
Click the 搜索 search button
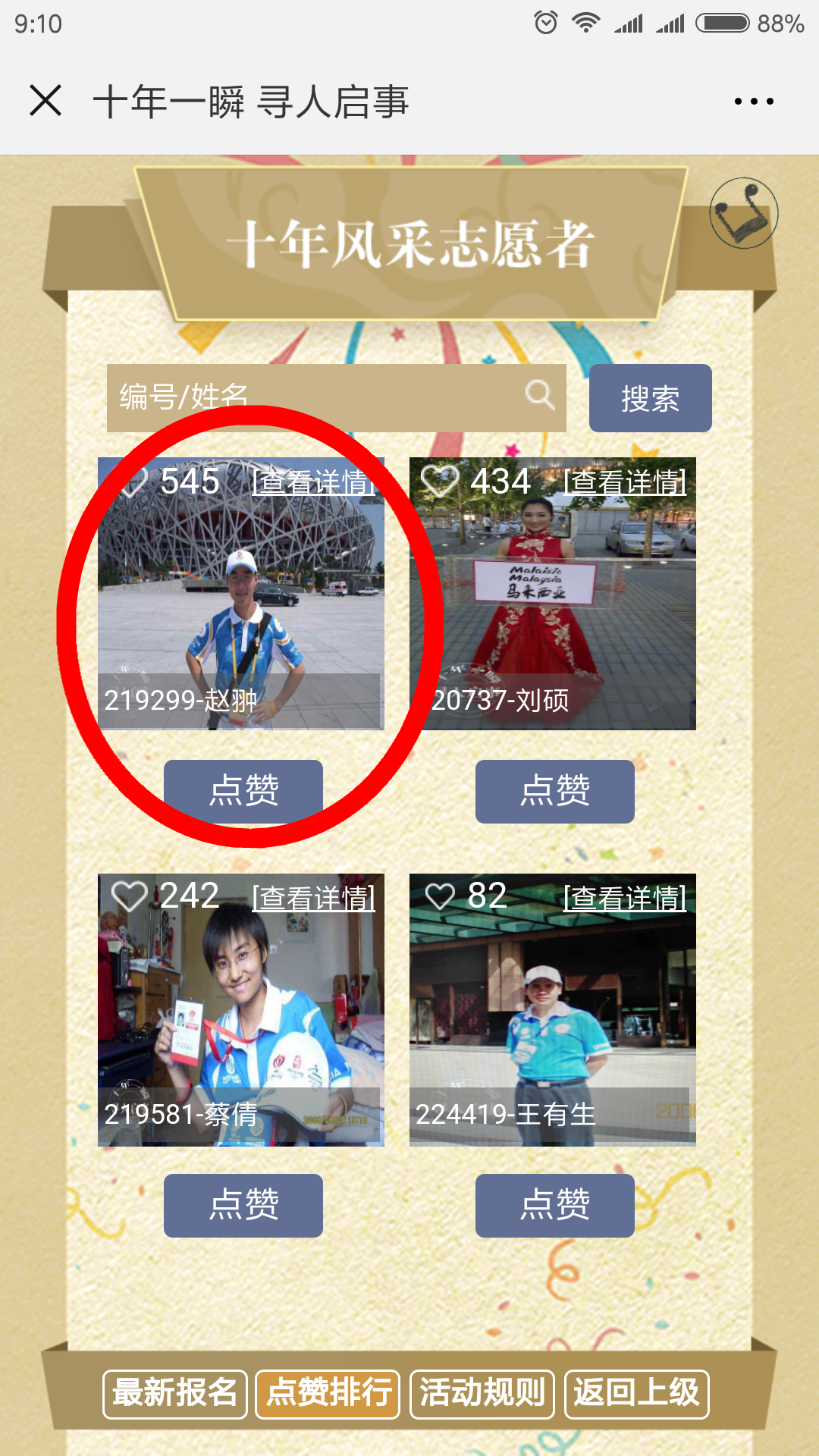click(649, 398)
